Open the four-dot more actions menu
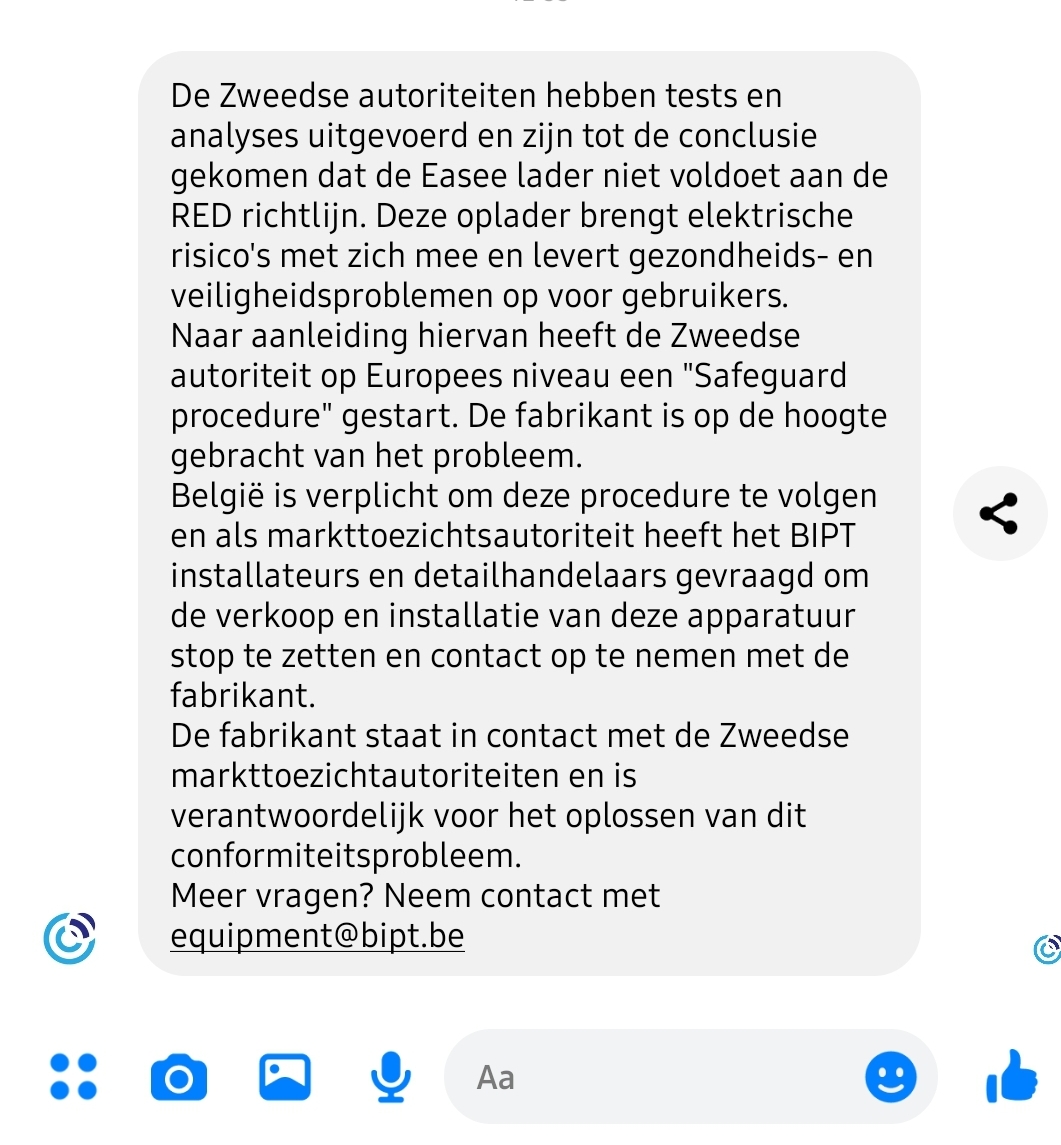Image resolution: width=1061 pixels, height=1145 pixels. (x=73, y=1077)
